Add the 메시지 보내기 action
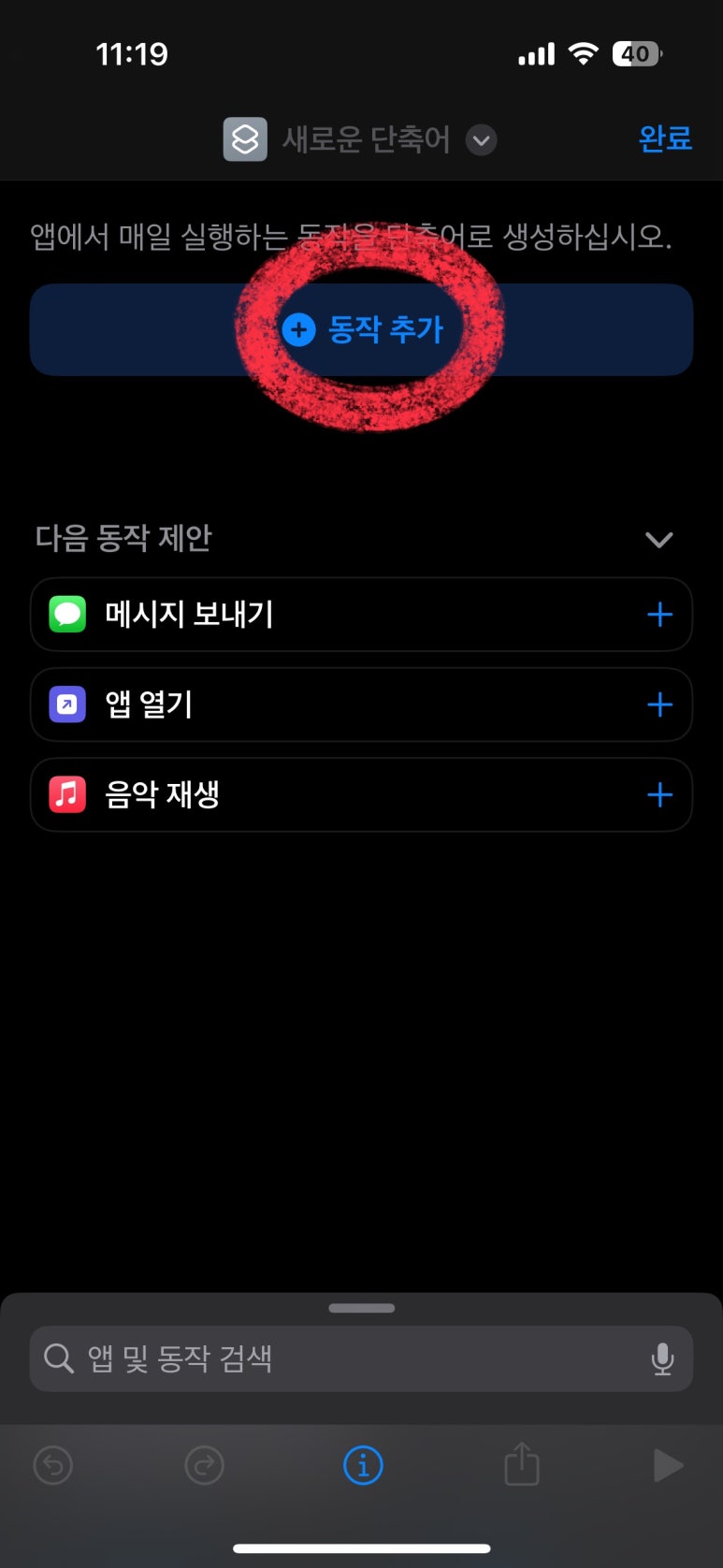Viewport: 723px width, 1568px height. pos(659,615)
